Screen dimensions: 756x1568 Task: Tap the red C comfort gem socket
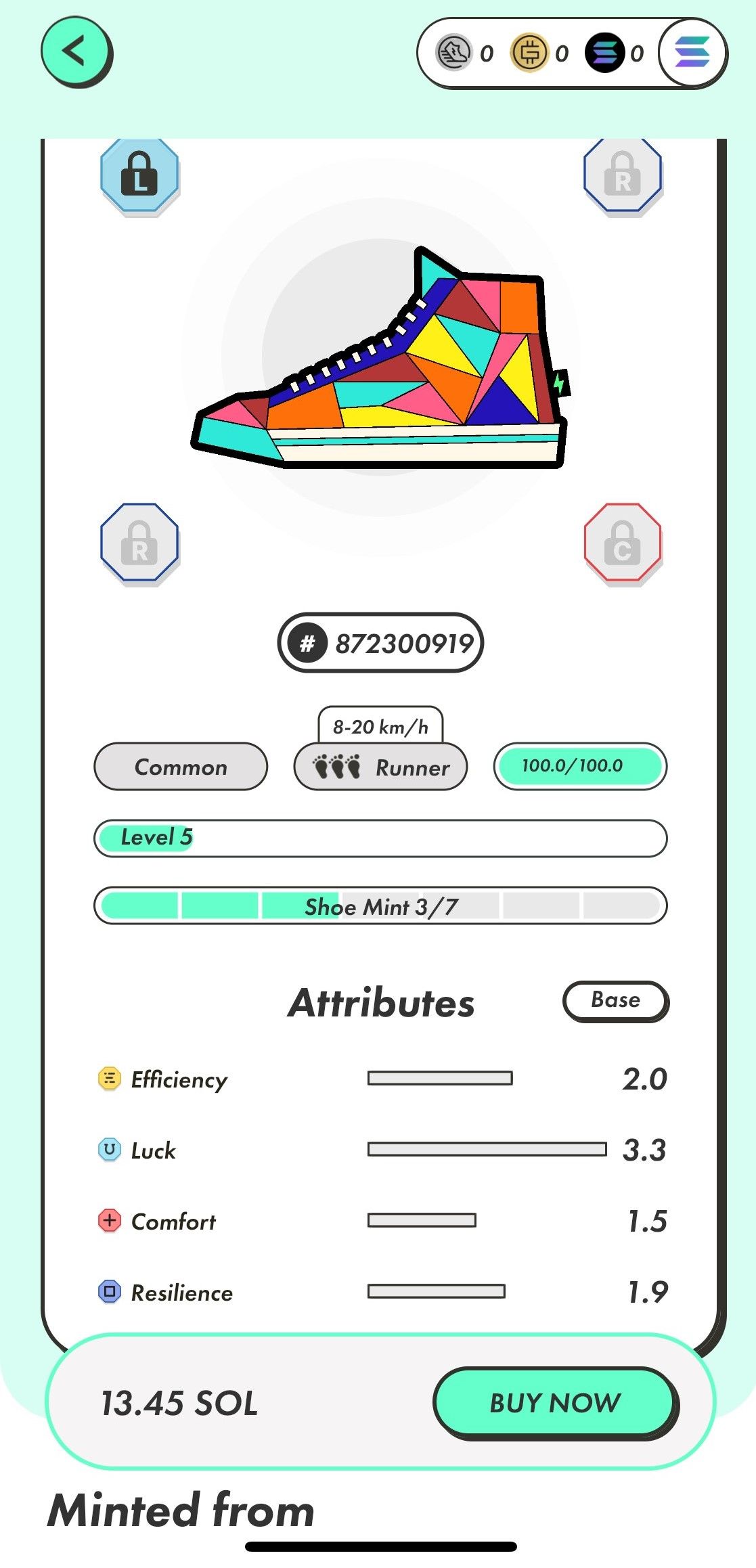[x=623, y=543]
